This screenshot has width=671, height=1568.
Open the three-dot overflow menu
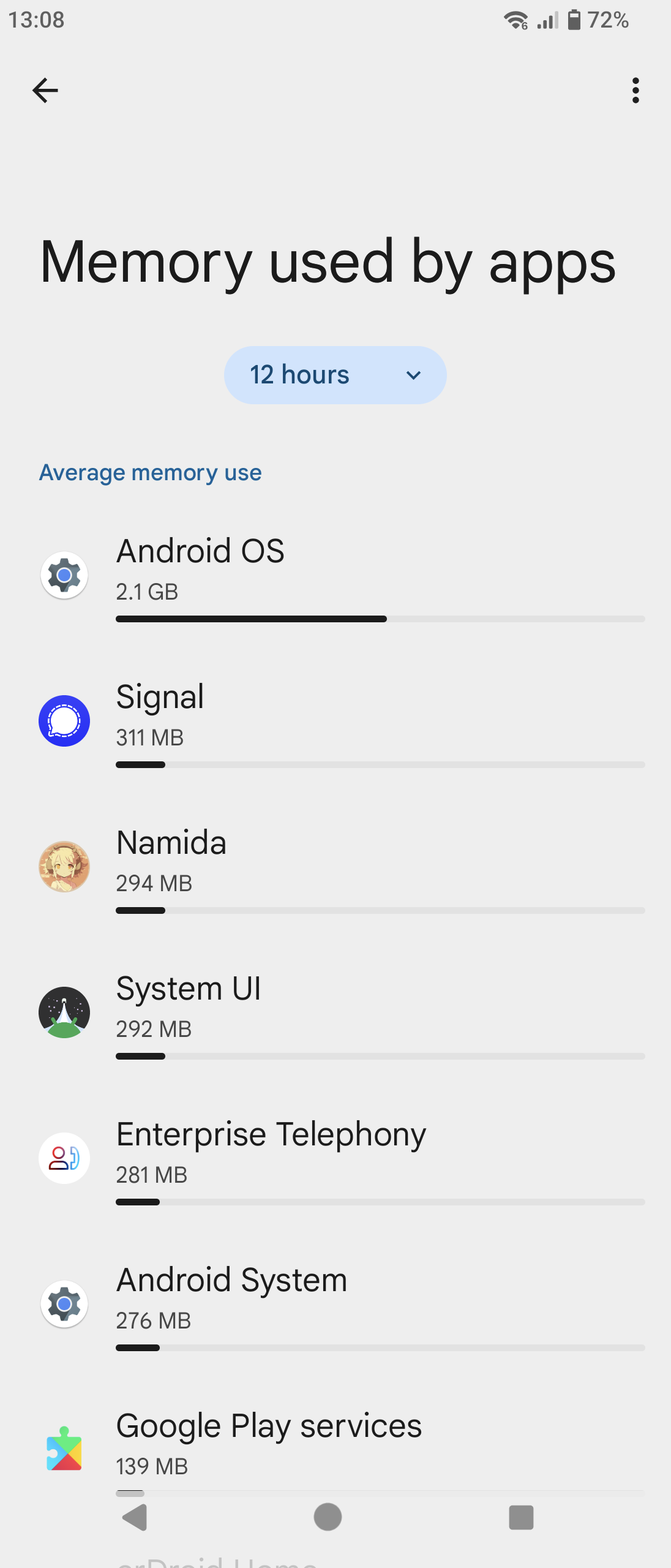coord(635,91)
